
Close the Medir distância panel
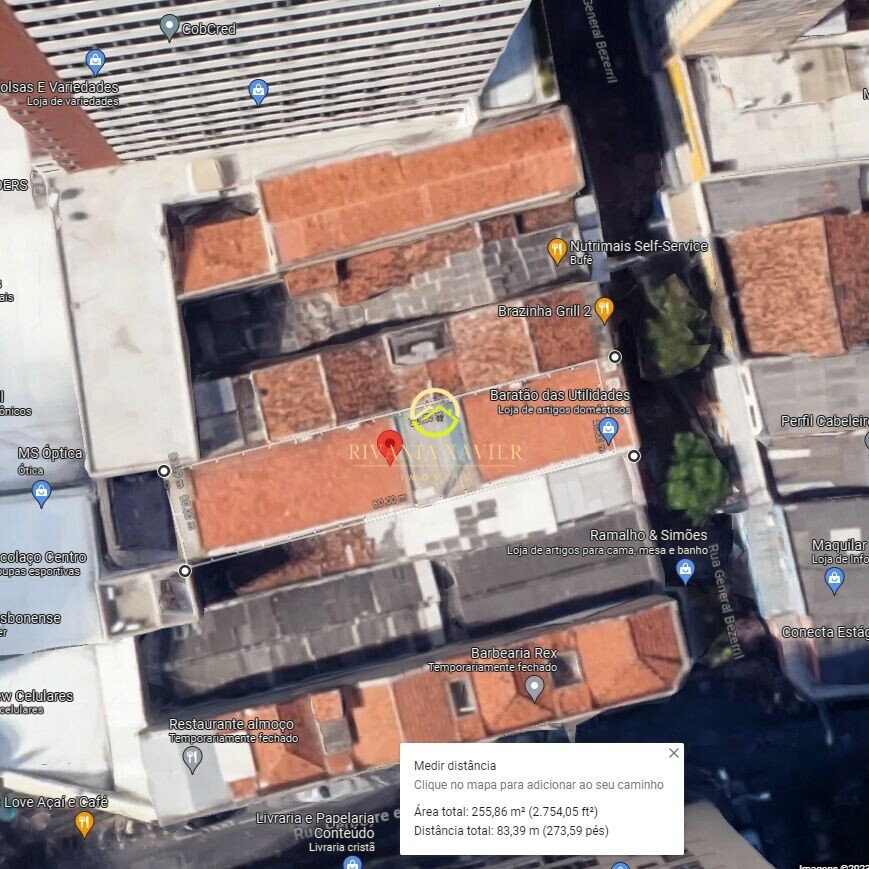coord(673,753)
